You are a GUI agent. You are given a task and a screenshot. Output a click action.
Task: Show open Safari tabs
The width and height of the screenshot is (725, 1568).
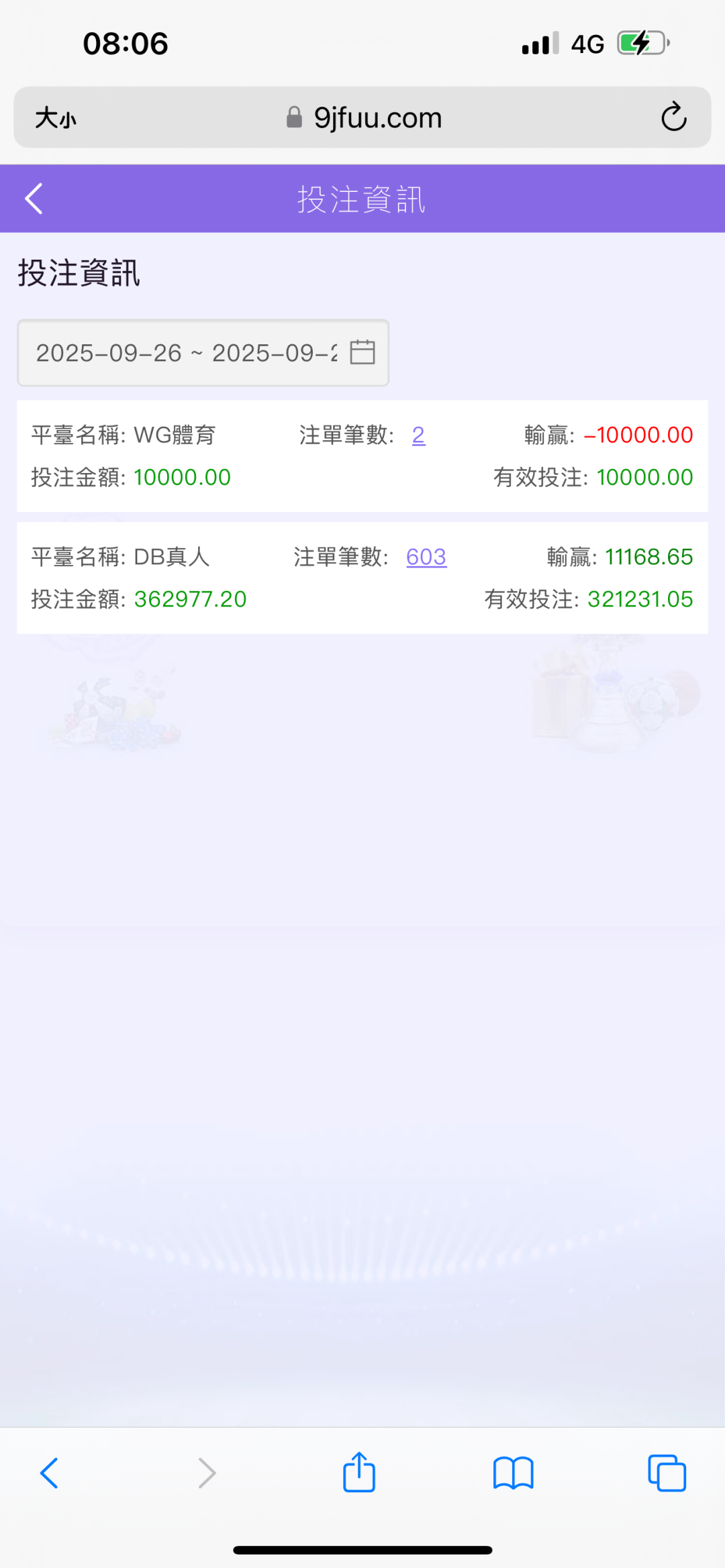tap(667, 1473)
